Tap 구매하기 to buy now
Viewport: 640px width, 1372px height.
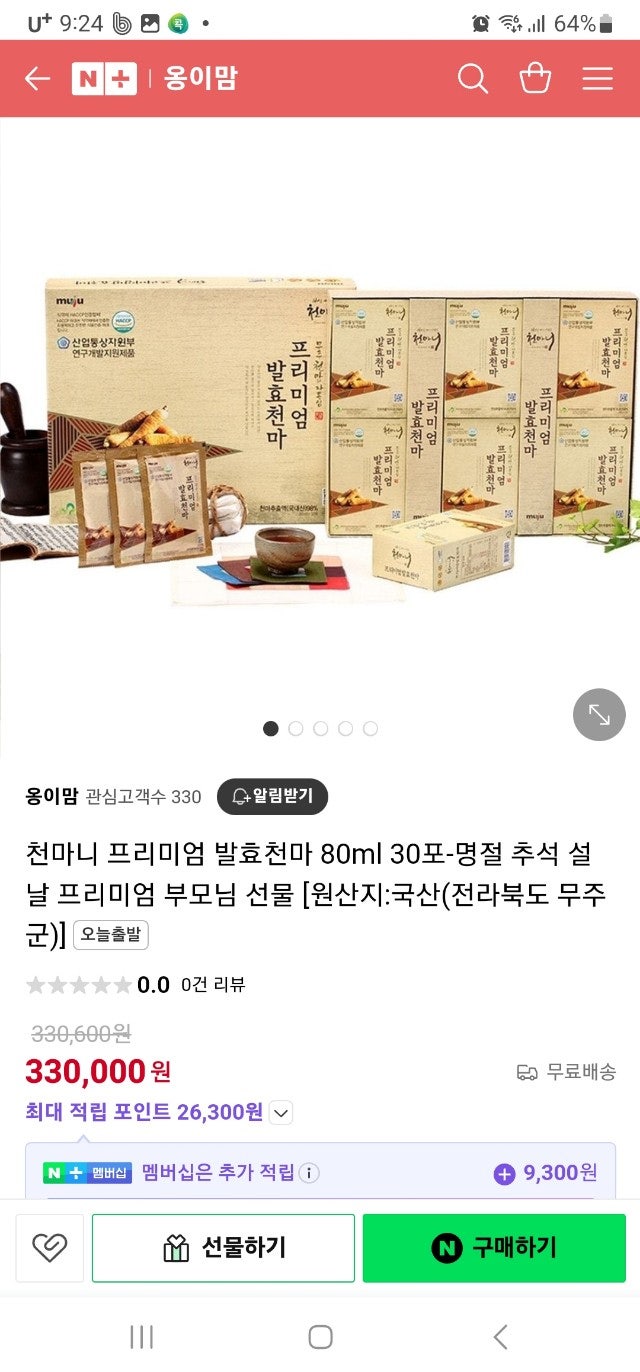click(x=494, y=1247)
